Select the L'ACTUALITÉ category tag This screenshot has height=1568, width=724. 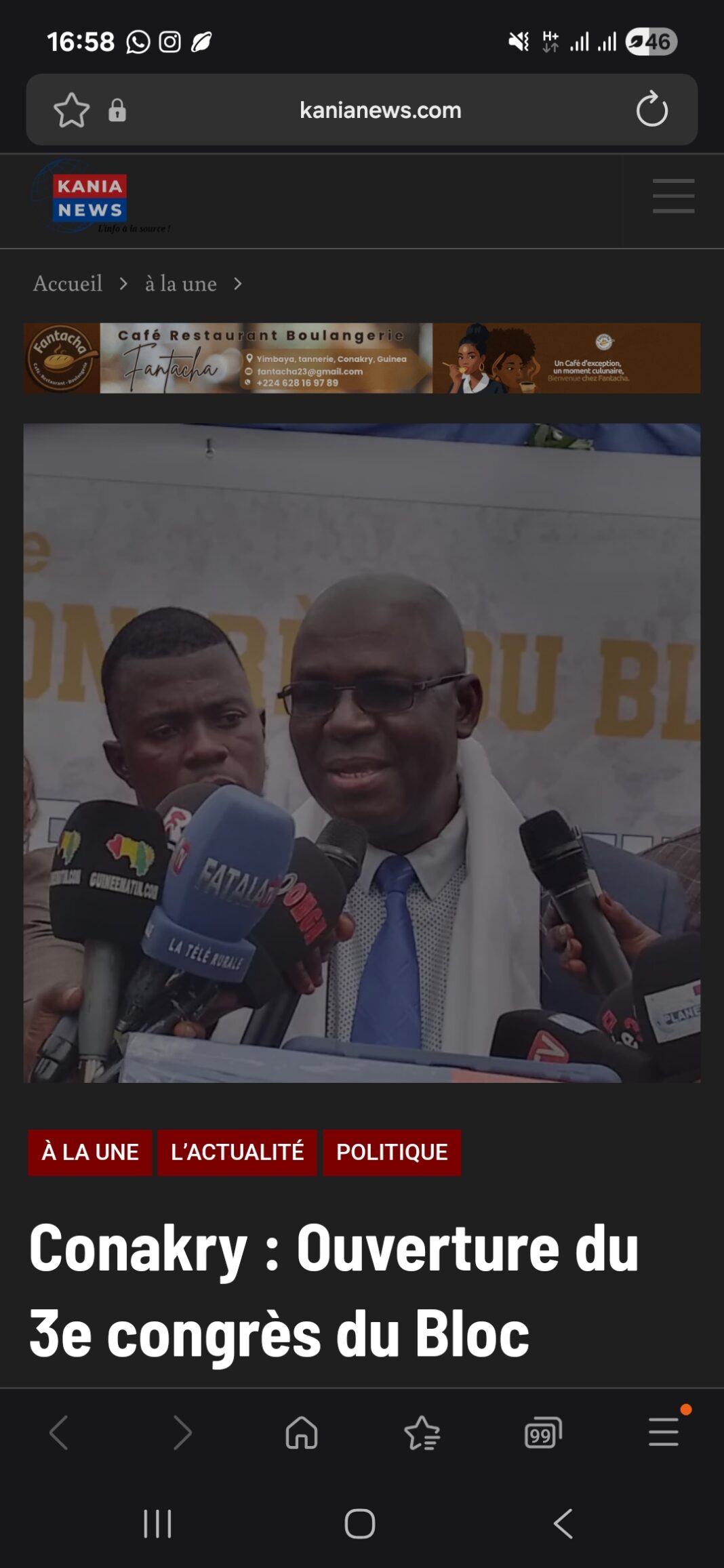tap(237, 1152)
